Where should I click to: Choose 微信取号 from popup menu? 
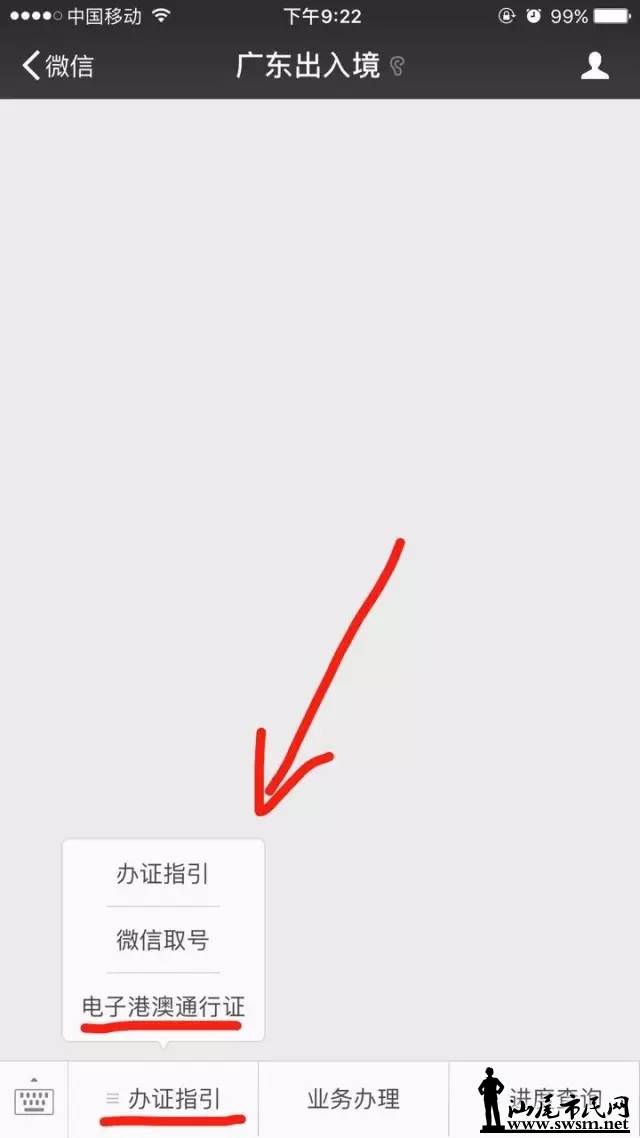(x=163, y=939)
